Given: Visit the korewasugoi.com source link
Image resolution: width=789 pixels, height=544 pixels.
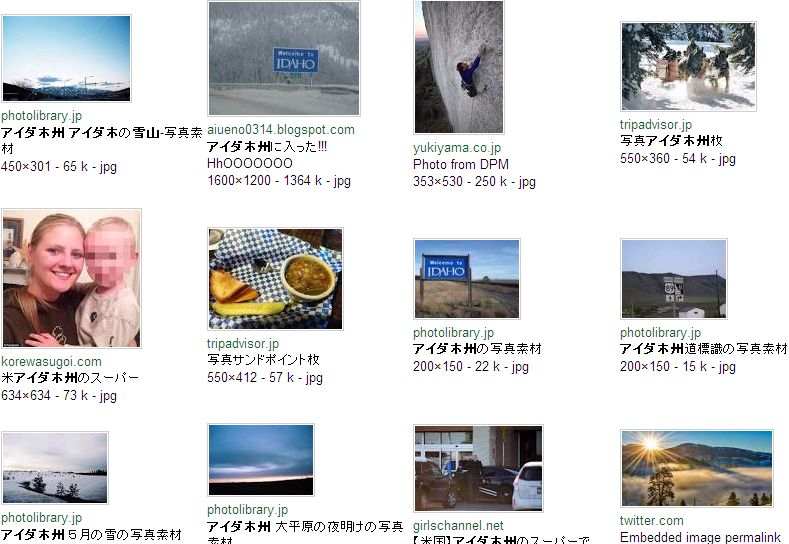Looking at the screenshot, I should click(x=51, y=362).
